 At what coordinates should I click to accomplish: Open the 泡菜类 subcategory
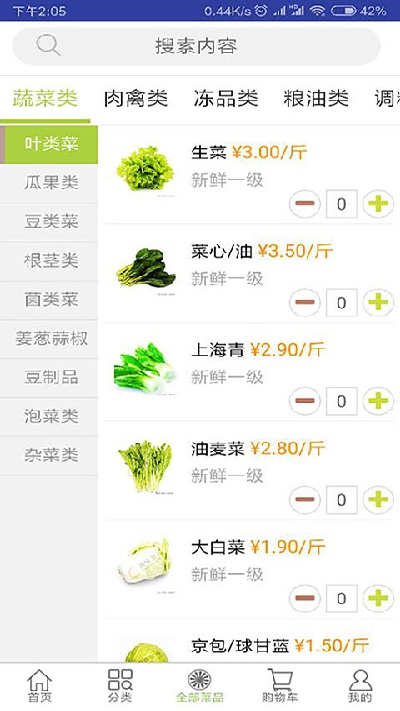click(49, 417)
